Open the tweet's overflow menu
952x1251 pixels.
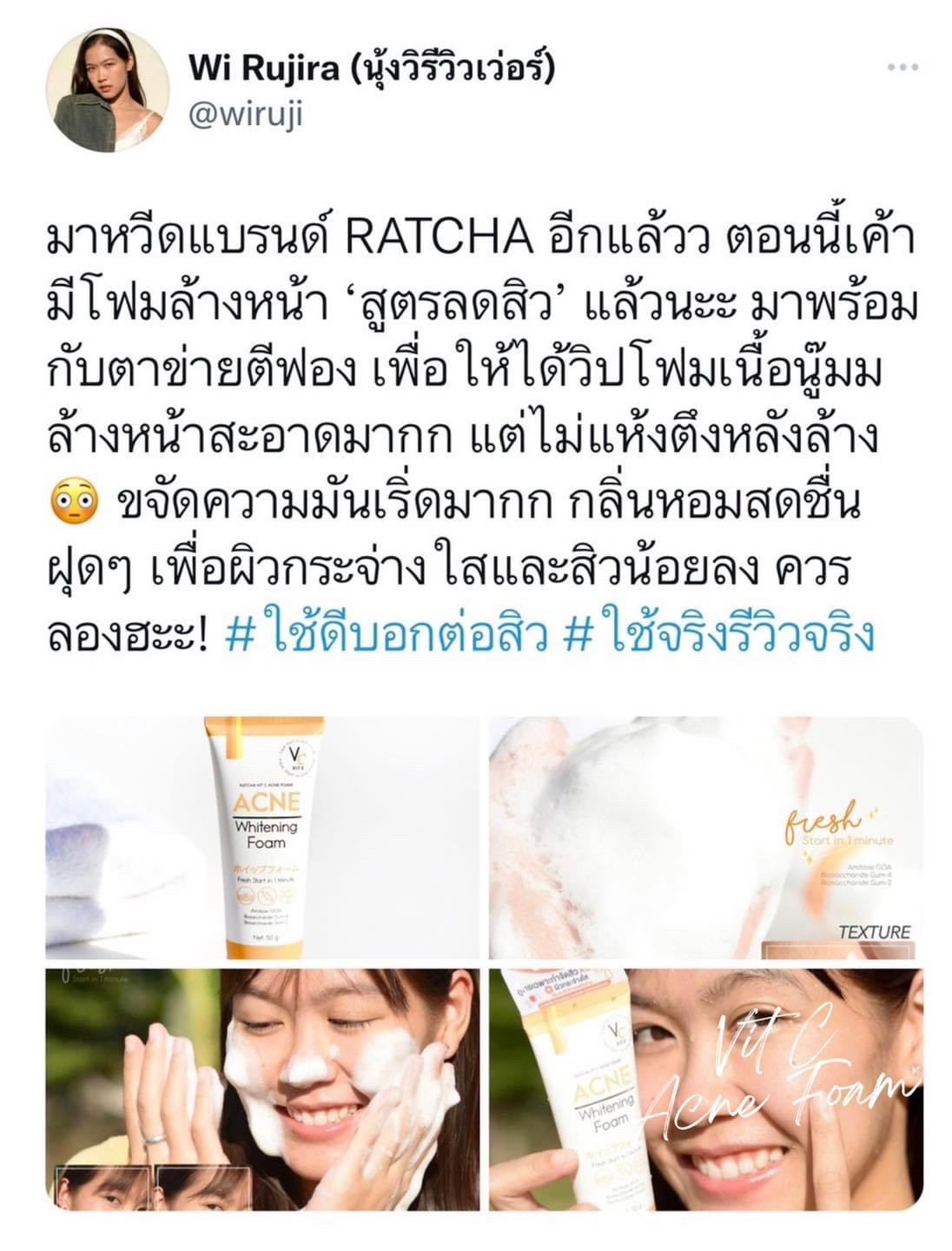902,69
